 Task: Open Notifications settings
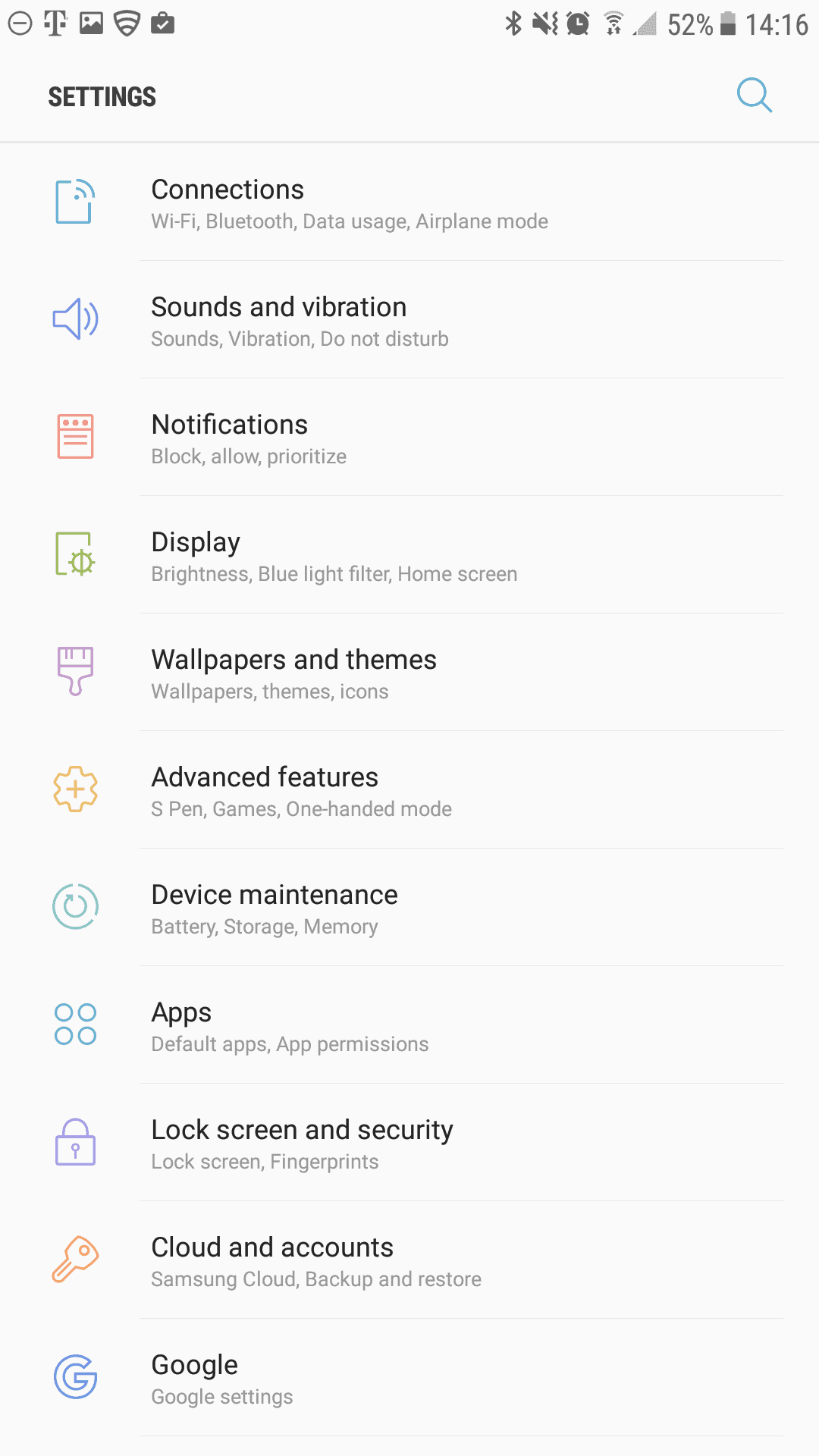coord(409,438)
